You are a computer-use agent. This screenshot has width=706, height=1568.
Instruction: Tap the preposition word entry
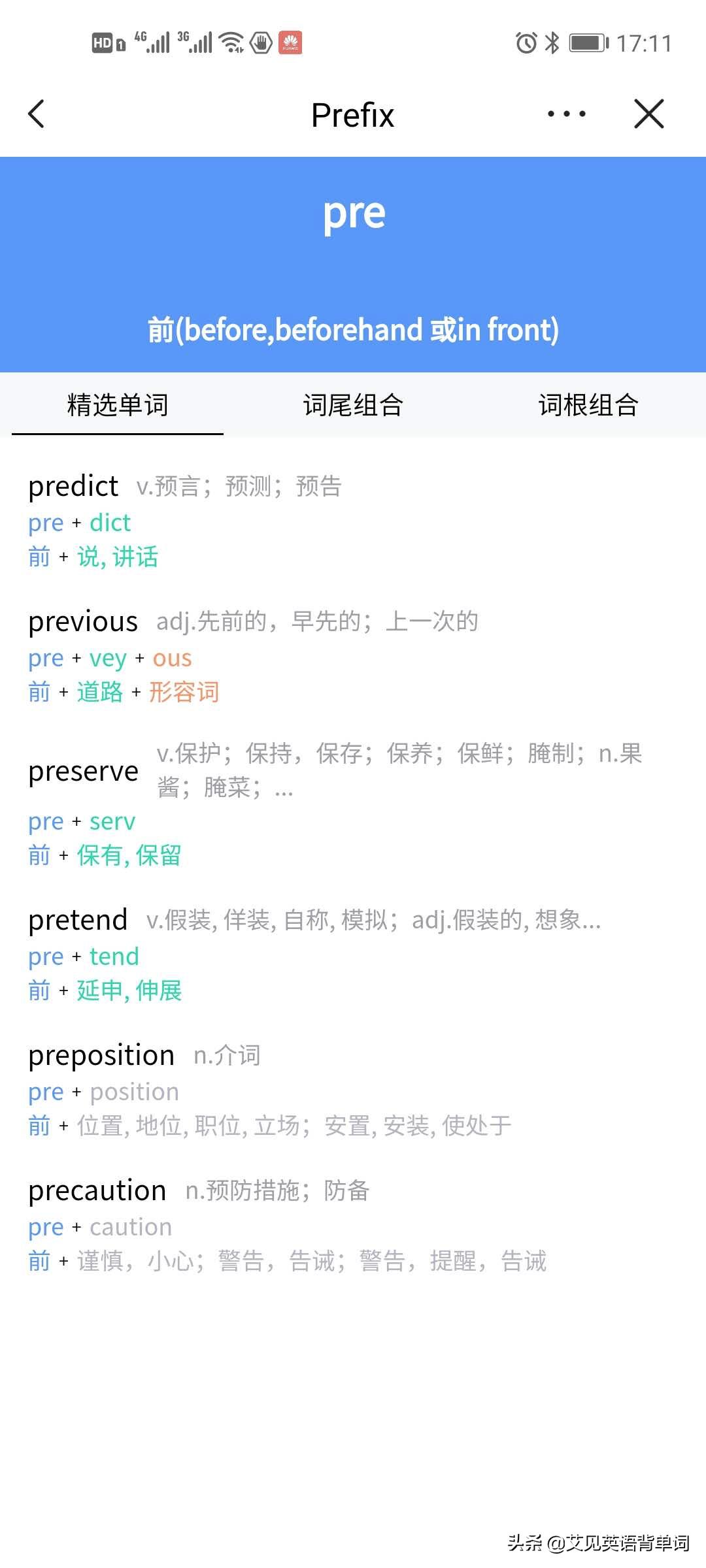[x=101, y=1054]
